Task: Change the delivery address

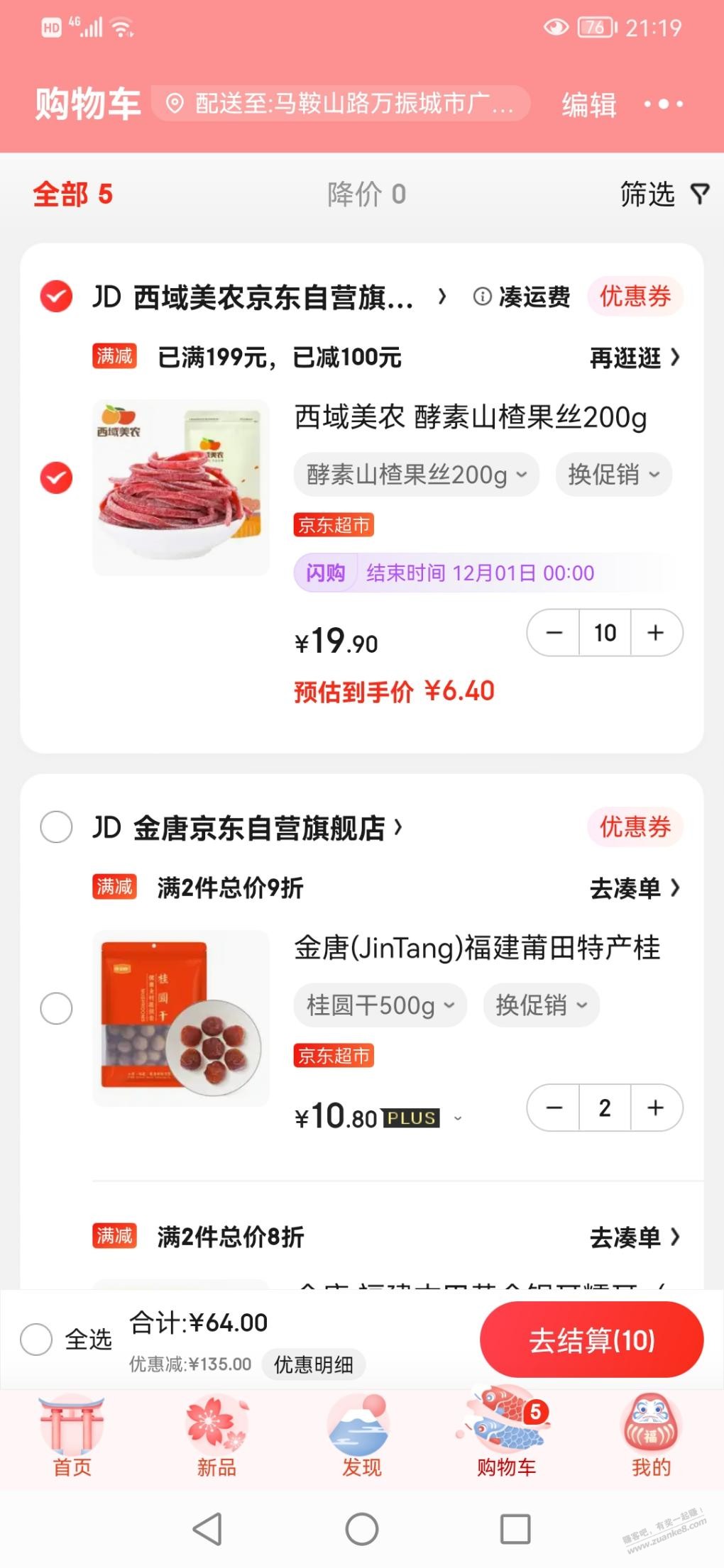Action: pos(341,104)
